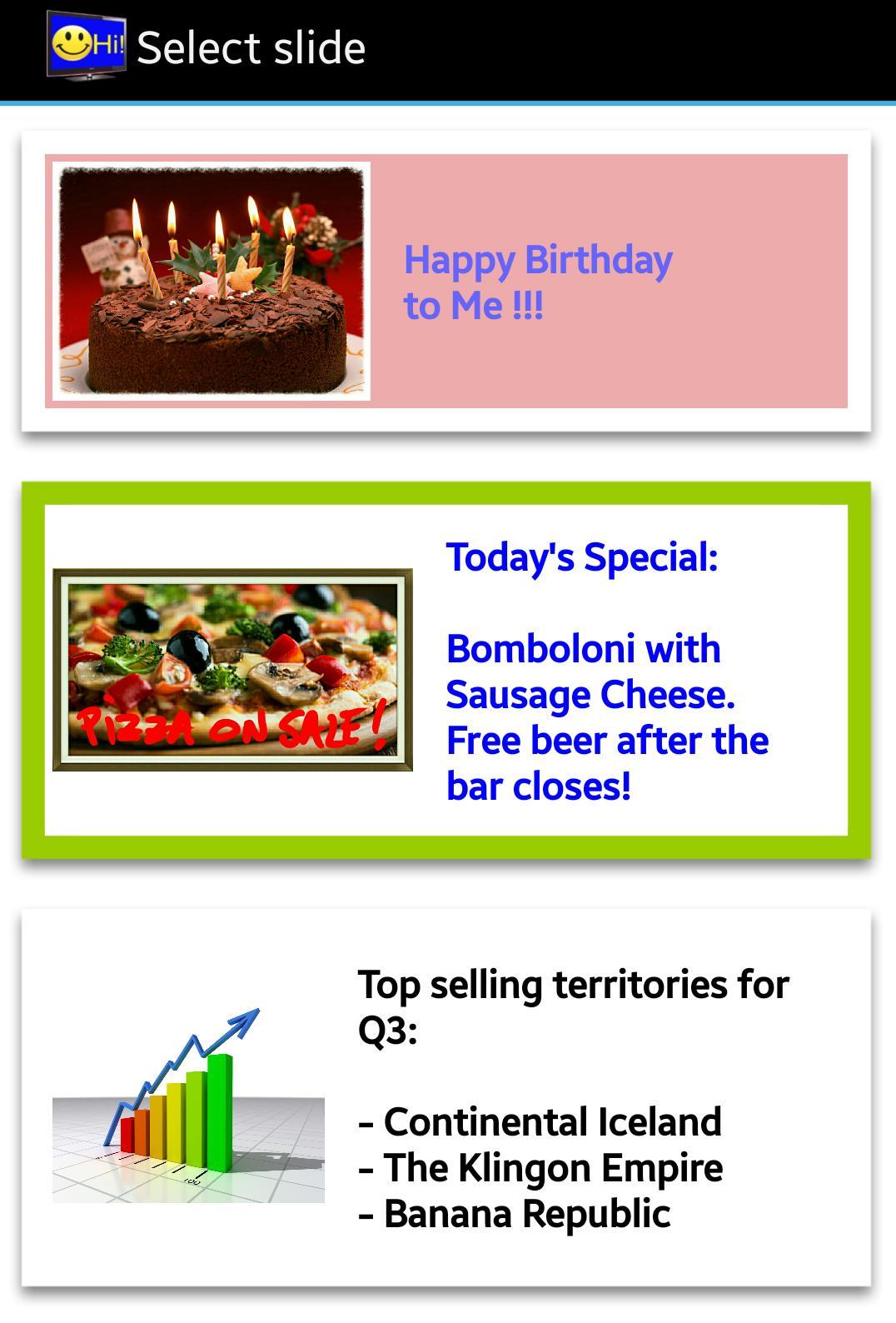896x1323 pixels.
Task: Choose the Today's Special pizza slide
Action: 446,670
